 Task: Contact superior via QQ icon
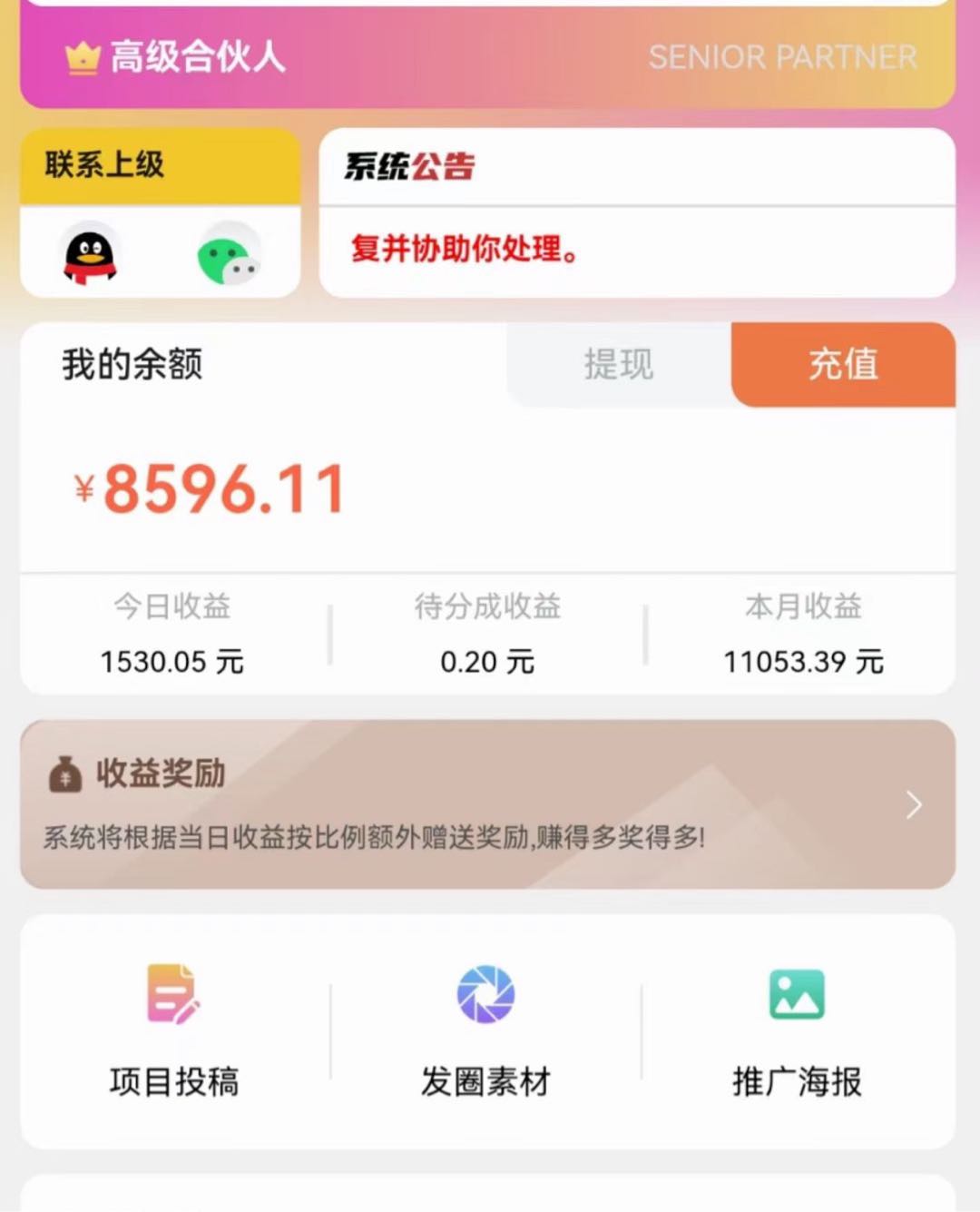click(x=90, y=253)
